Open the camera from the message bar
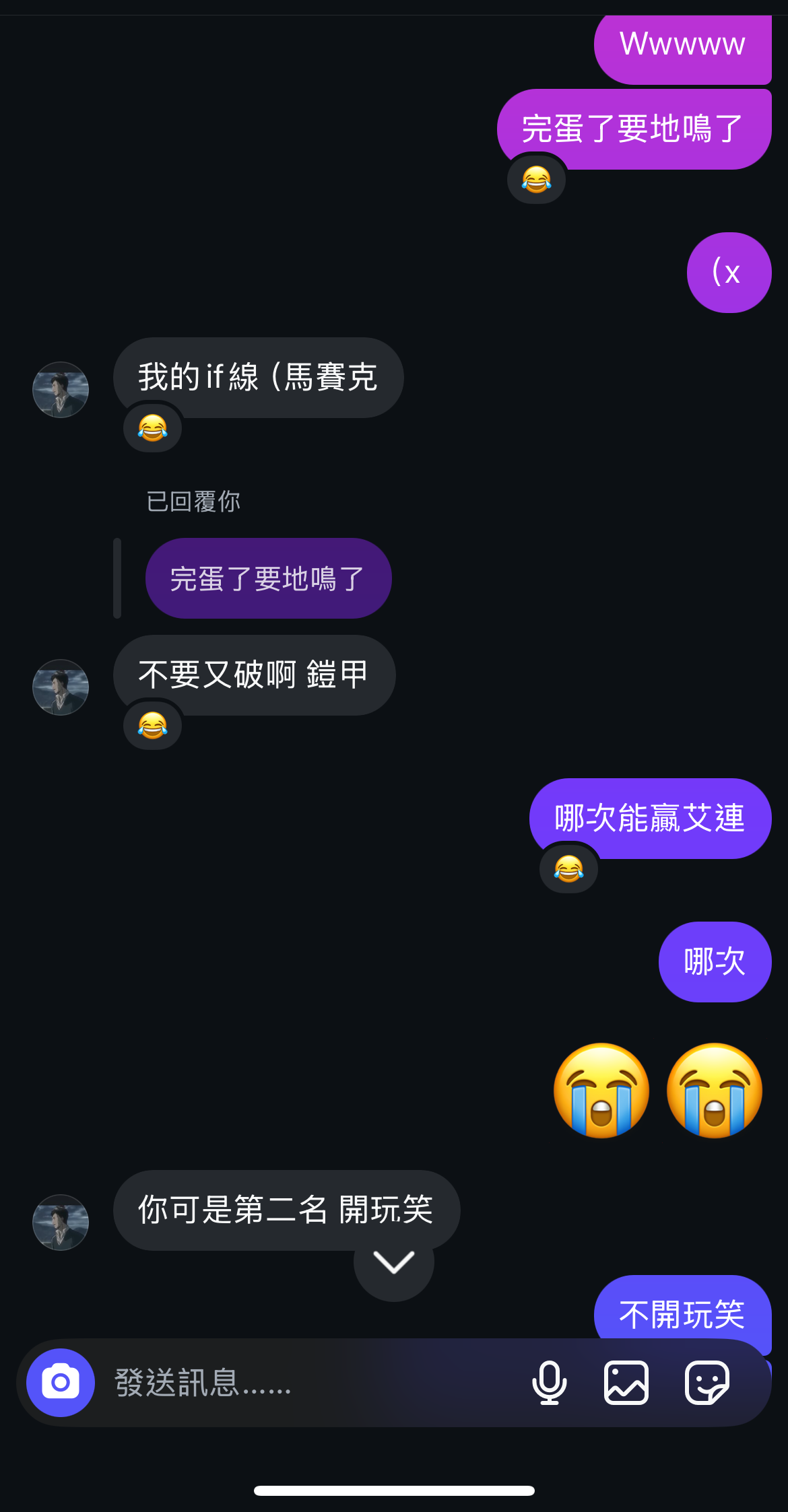The height and width of the screenshot is (1512, 788). [x=61, y=1383]
